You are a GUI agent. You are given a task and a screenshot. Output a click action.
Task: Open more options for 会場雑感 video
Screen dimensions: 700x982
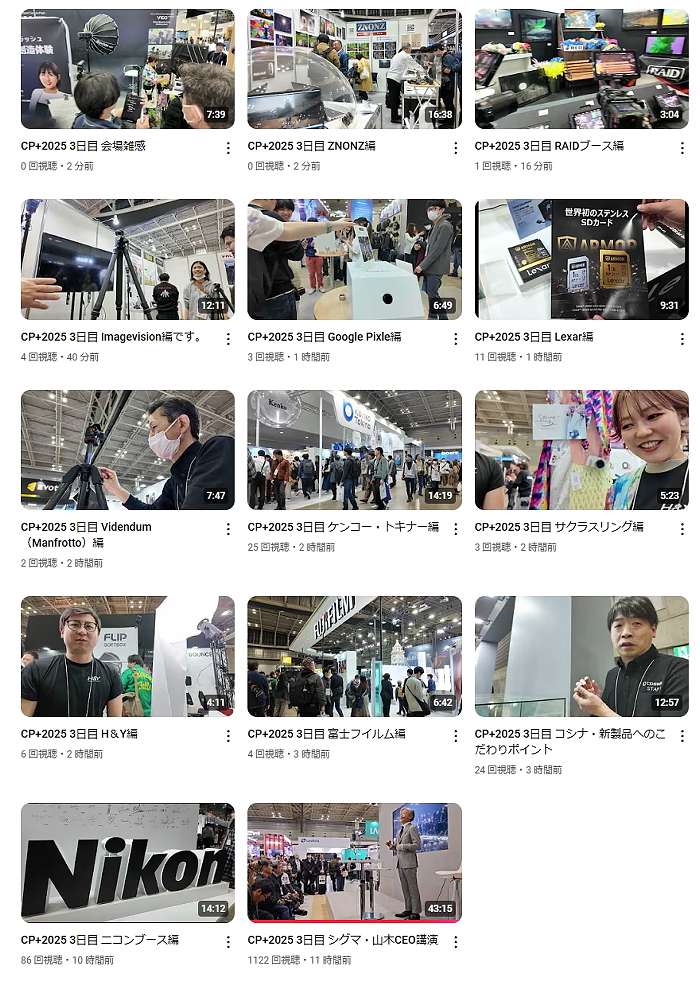pyautogui.click(x=228, y=148)
